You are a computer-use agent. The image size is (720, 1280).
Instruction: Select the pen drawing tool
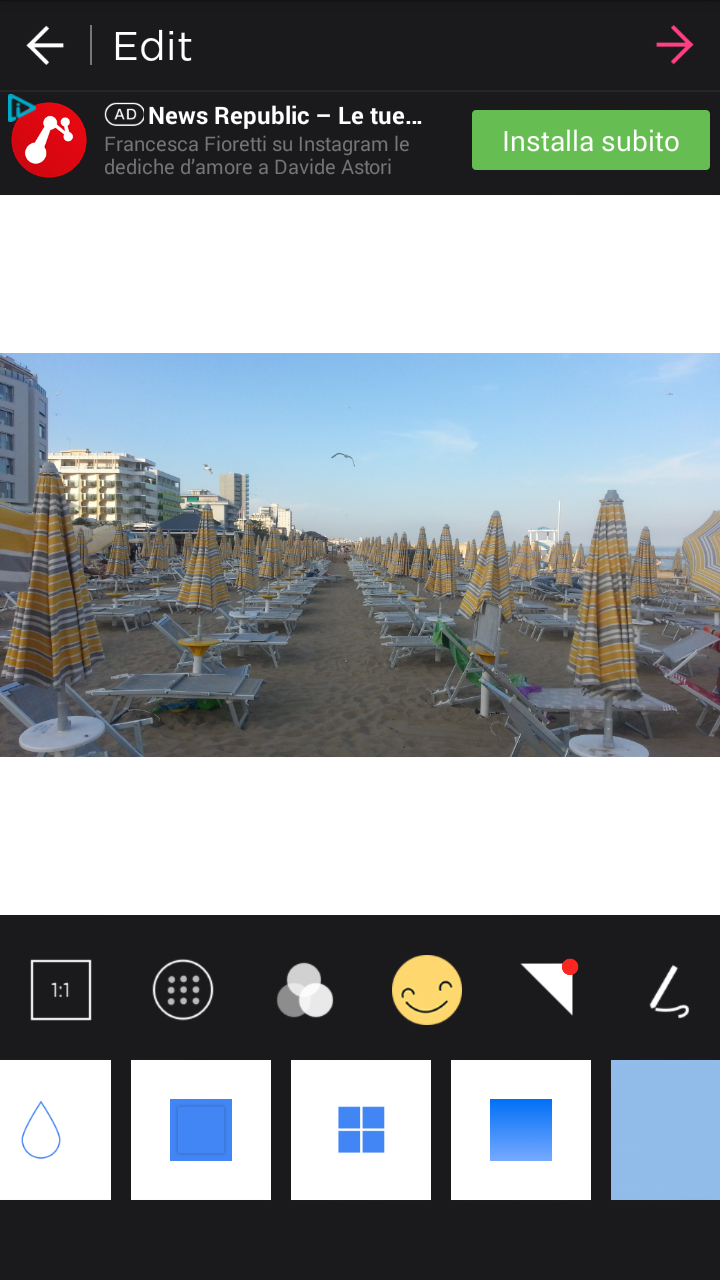(x=669, y=991)
